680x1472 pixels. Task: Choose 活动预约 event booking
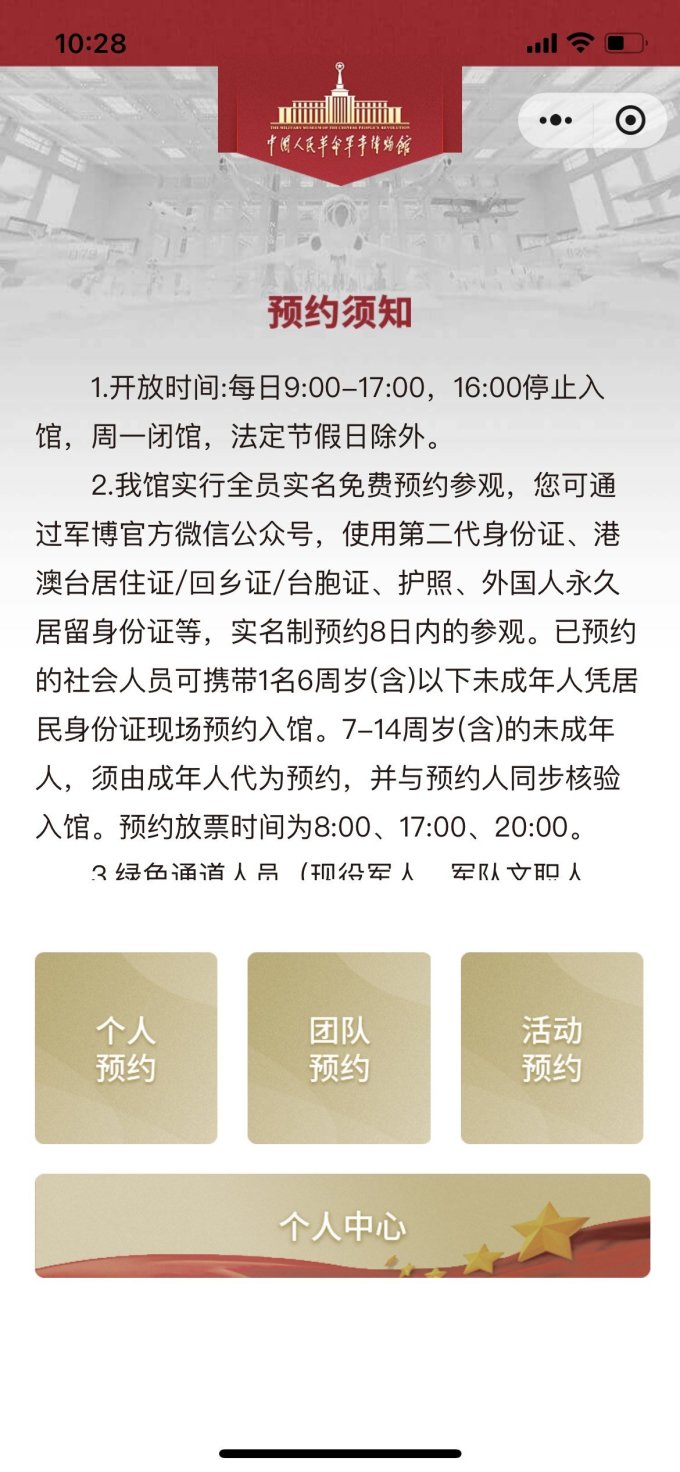click(552, 1048)
